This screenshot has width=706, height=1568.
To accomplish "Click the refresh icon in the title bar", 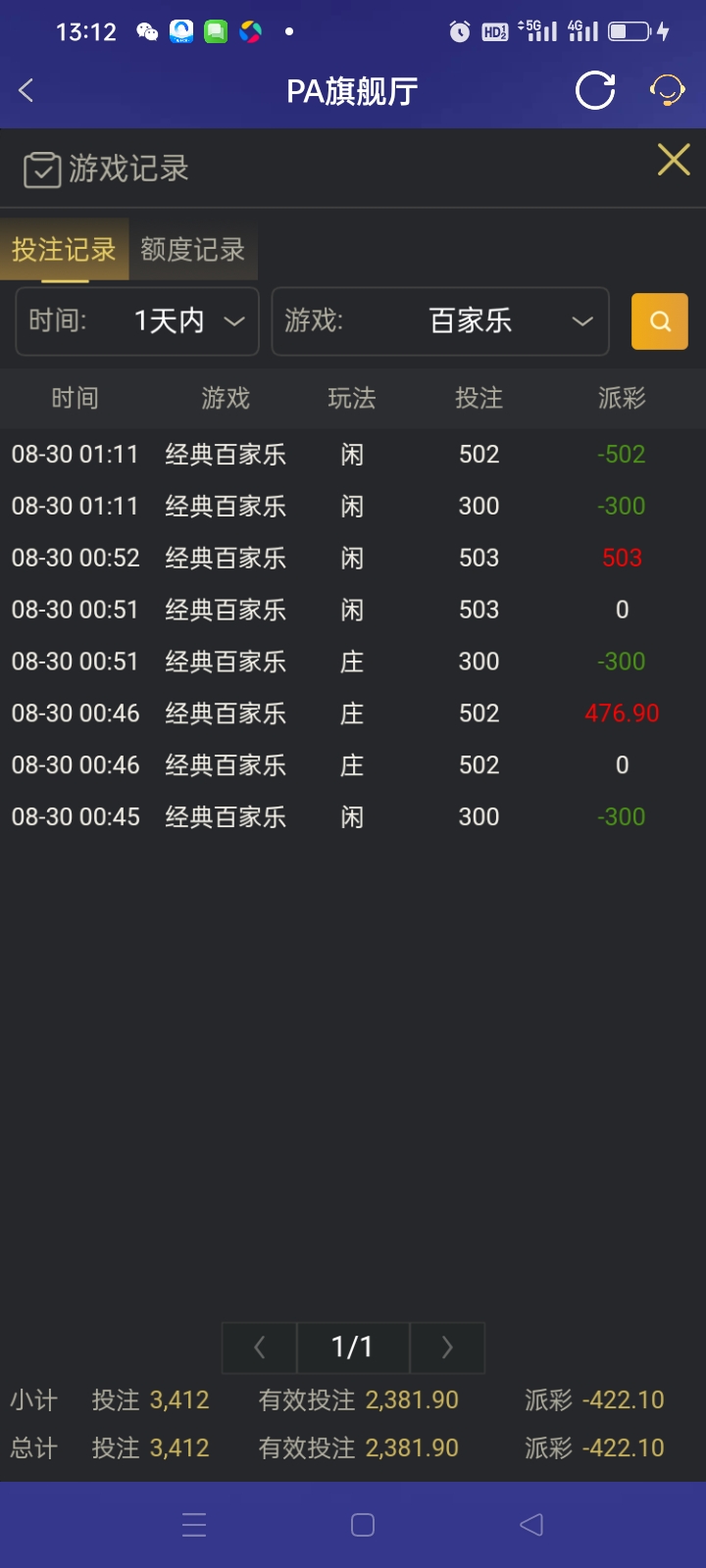I will click(595, 89).
